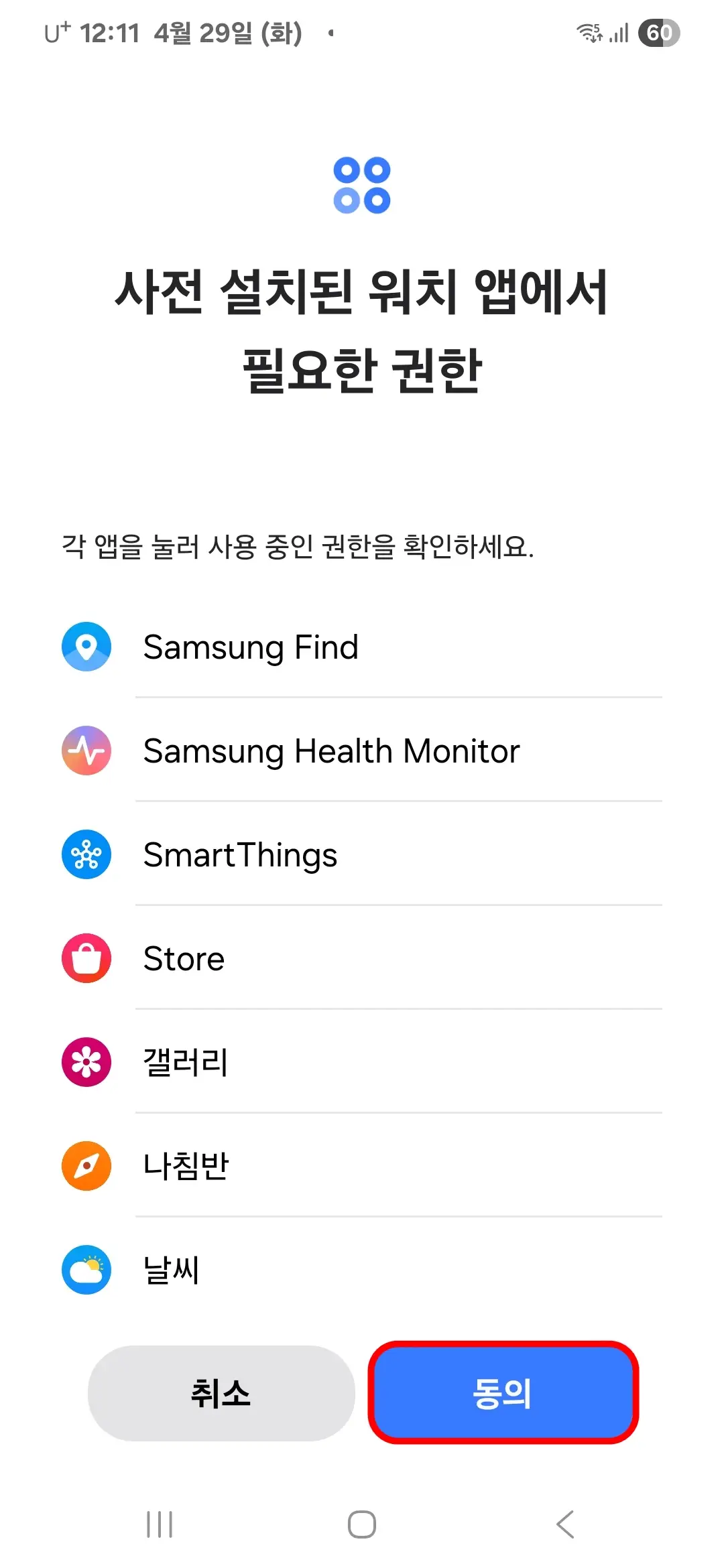Screen dimensions: 724x1568
Task: Open Store app permission entry
Action: coord(362,958)
